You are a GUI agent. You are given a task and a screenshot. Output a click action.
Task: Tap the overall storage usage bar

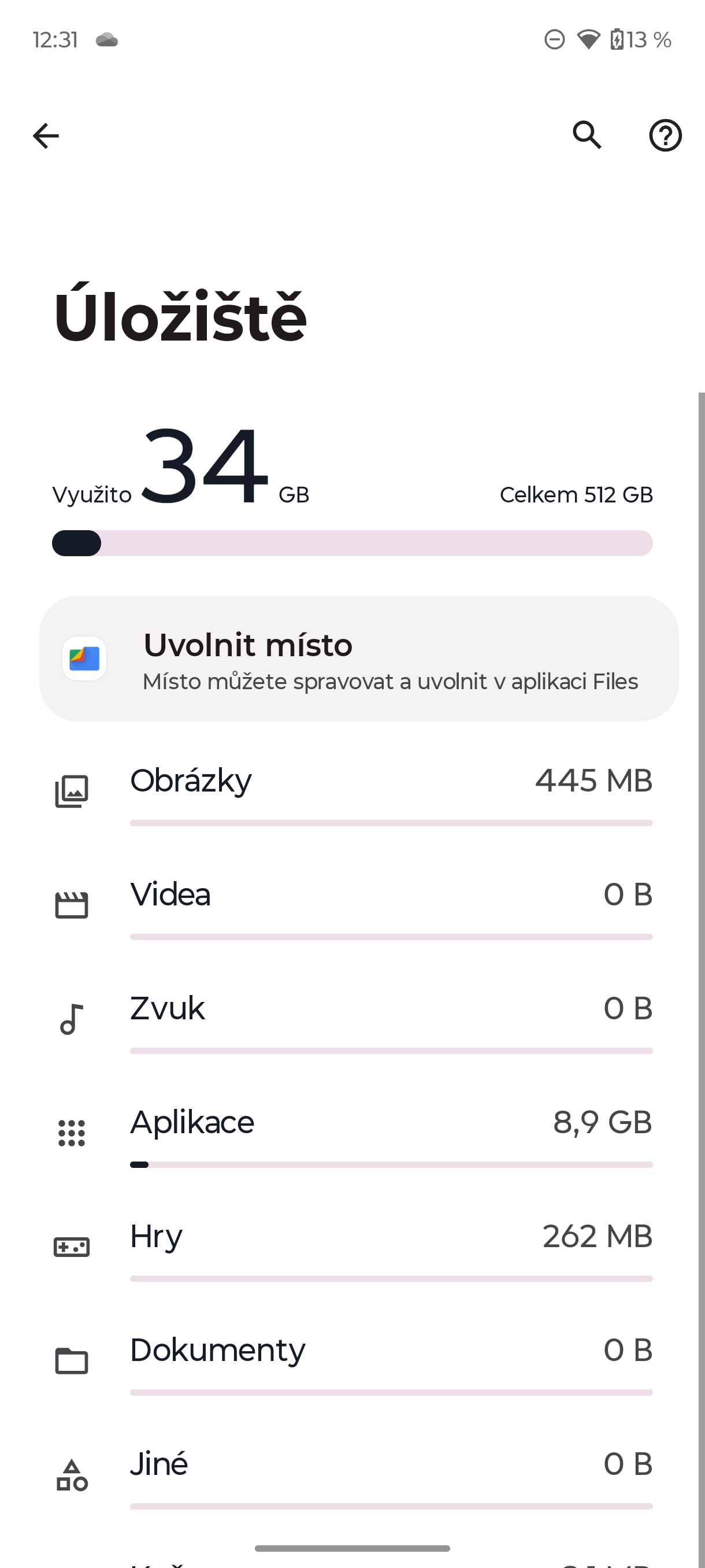353,542
